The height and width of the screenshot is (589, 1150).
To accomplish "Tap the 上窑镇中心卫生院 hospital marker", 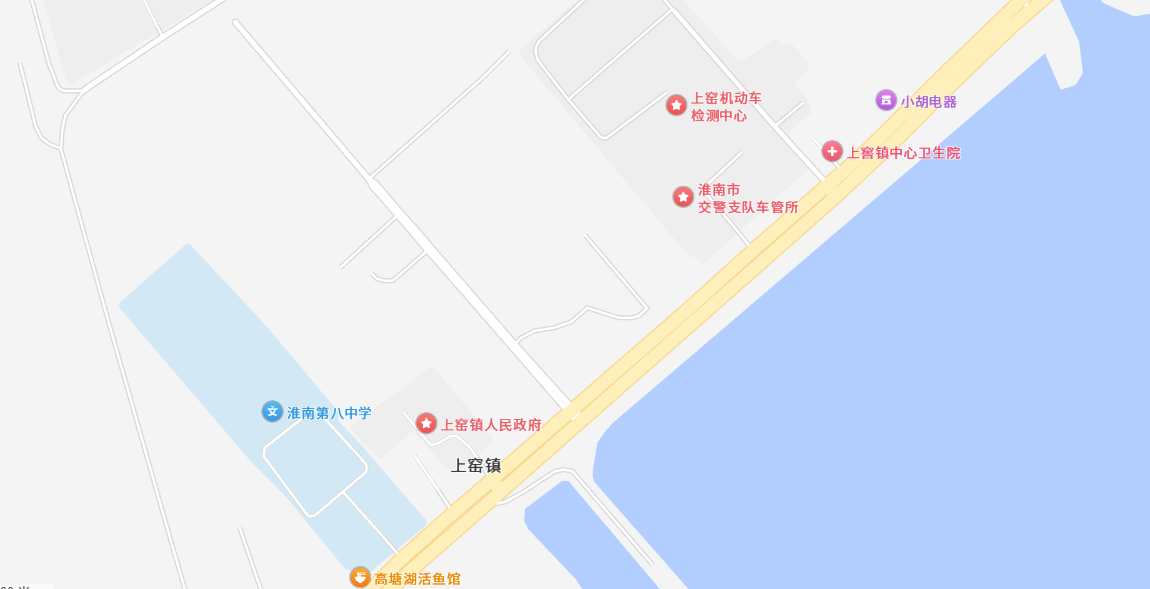I will tap(832, 151).
